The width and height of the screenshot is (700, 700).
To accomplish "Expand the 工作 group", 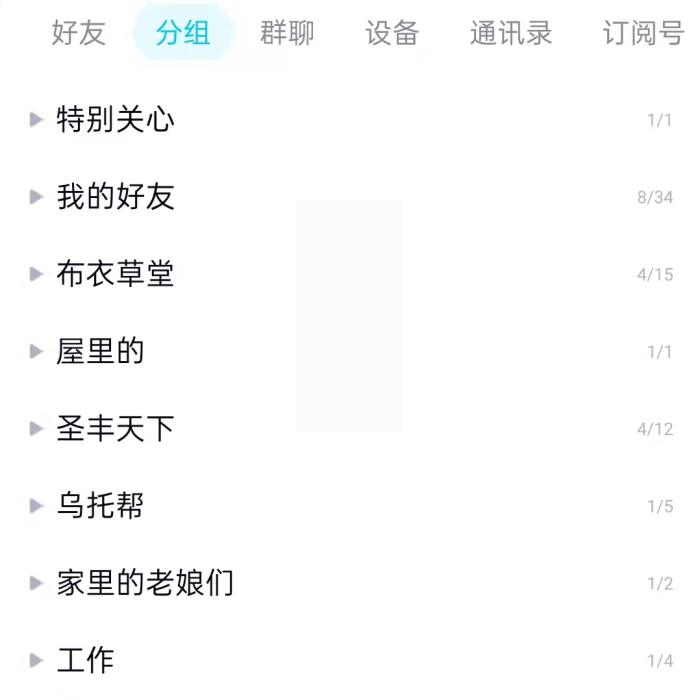I will (x=85, y=660).
